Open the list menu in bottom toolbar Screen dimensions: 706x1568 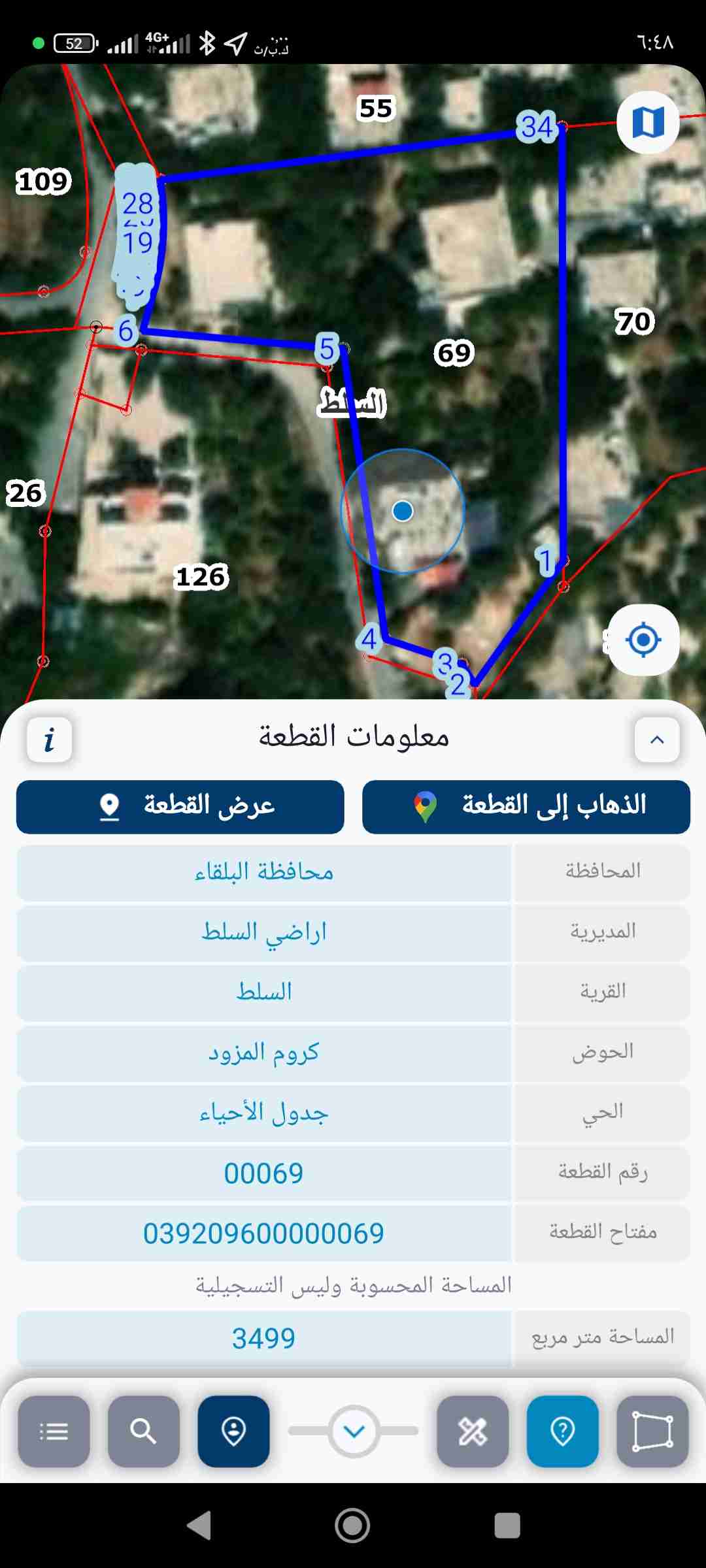(54, 1431)
